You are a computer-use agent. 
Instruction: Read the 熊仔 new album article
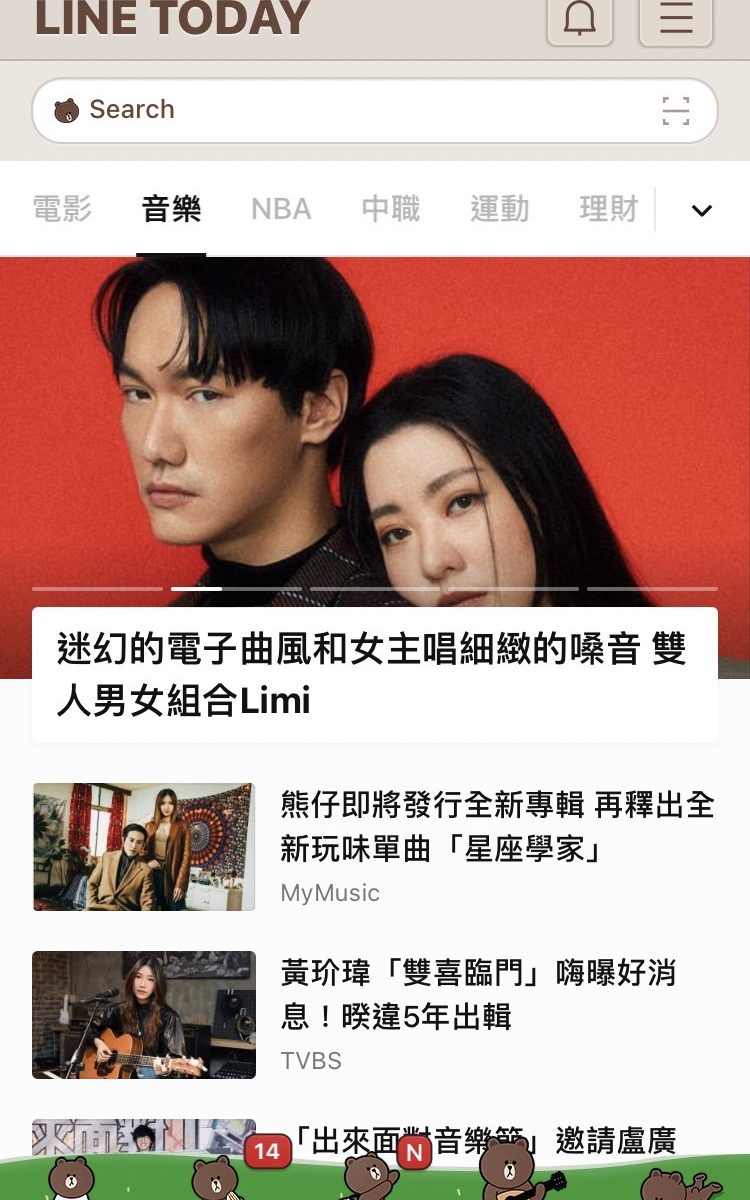497,827
